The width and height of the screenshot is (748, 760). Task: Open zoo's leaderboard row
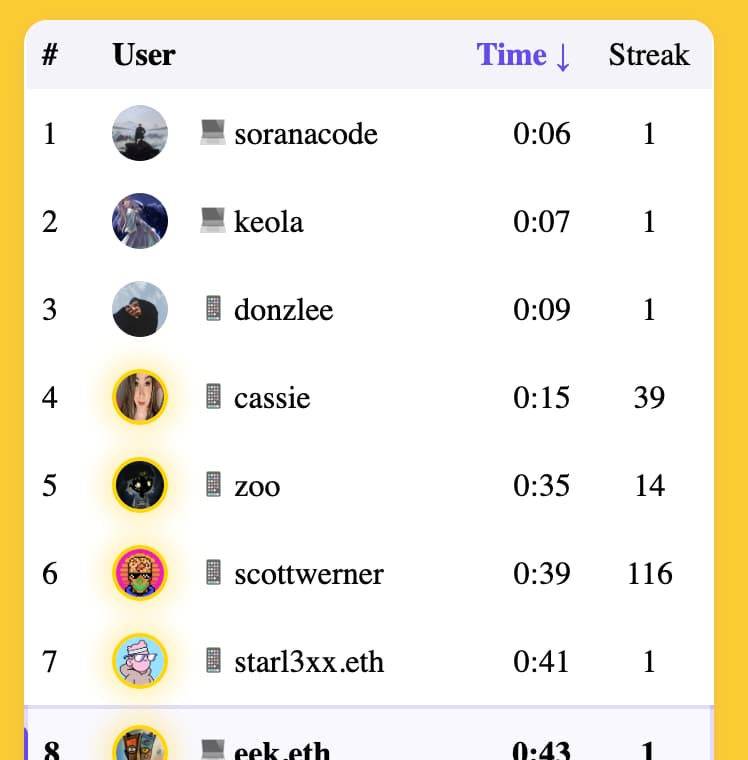(257, 486)
